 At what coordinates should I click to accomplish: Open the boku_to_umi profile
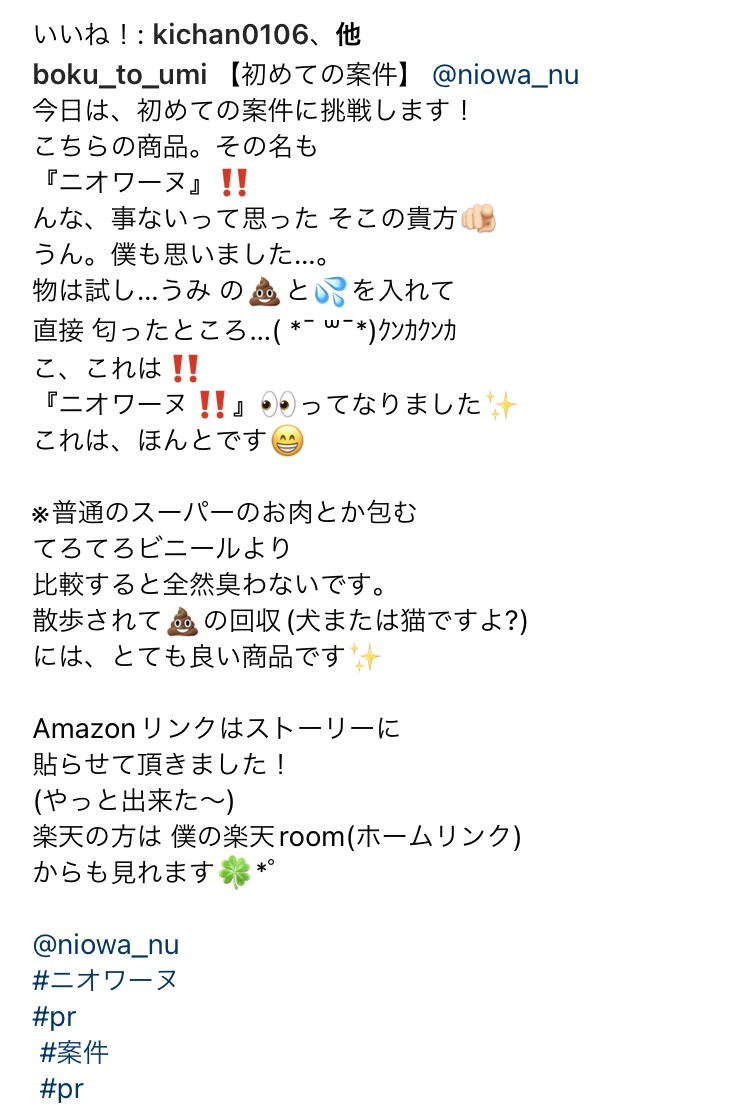tap(120, 75)
